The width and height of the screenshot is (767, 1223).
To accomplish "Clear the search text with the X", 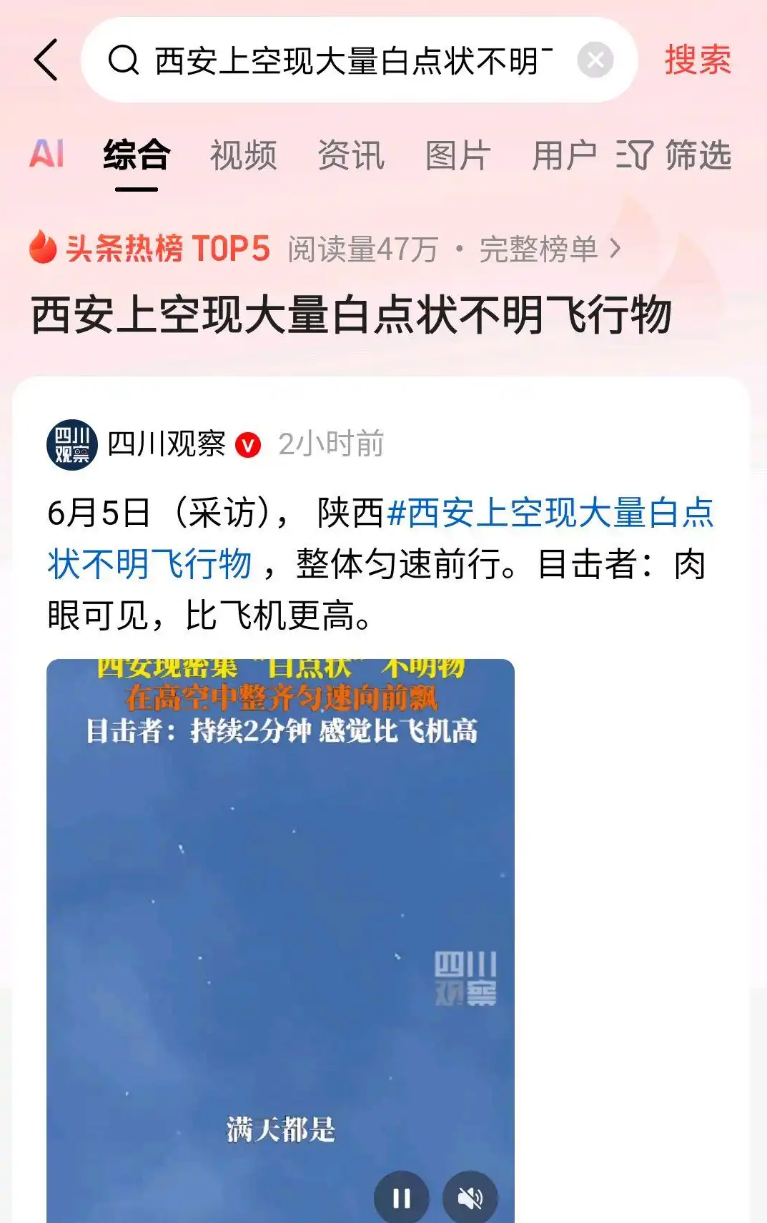I will (595, 61).
